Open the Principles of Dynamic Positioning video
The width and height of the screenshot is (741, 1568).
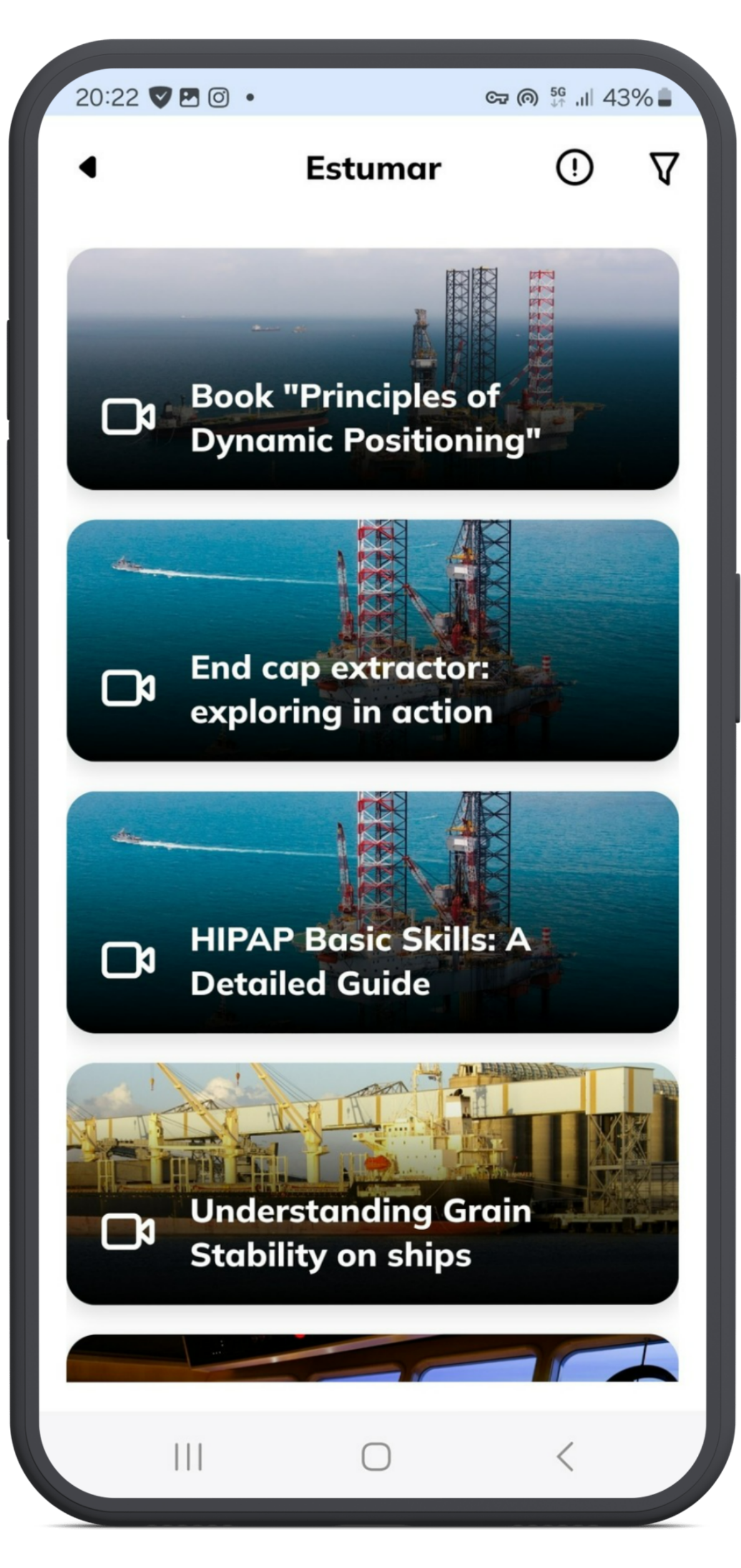(x=373, y=369)
